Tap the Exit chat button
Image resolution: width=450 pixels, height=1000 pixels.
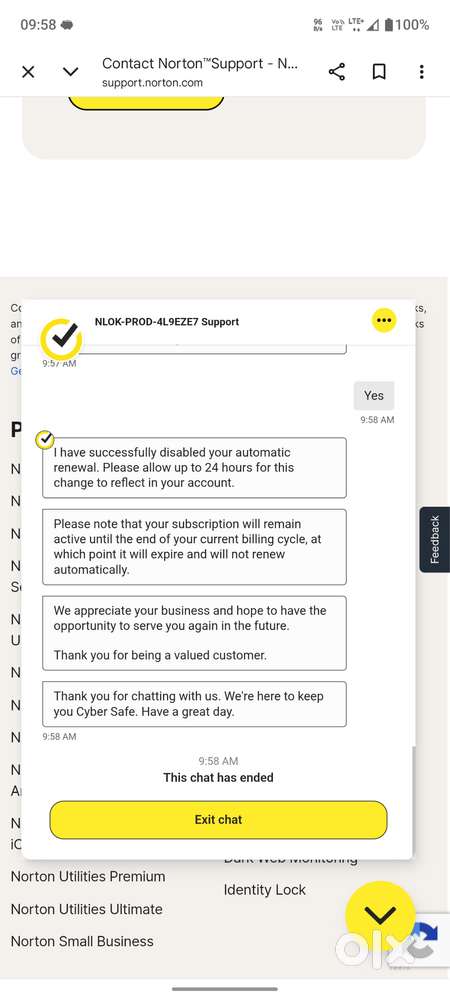pyautogui.click(x=218, y=820)
